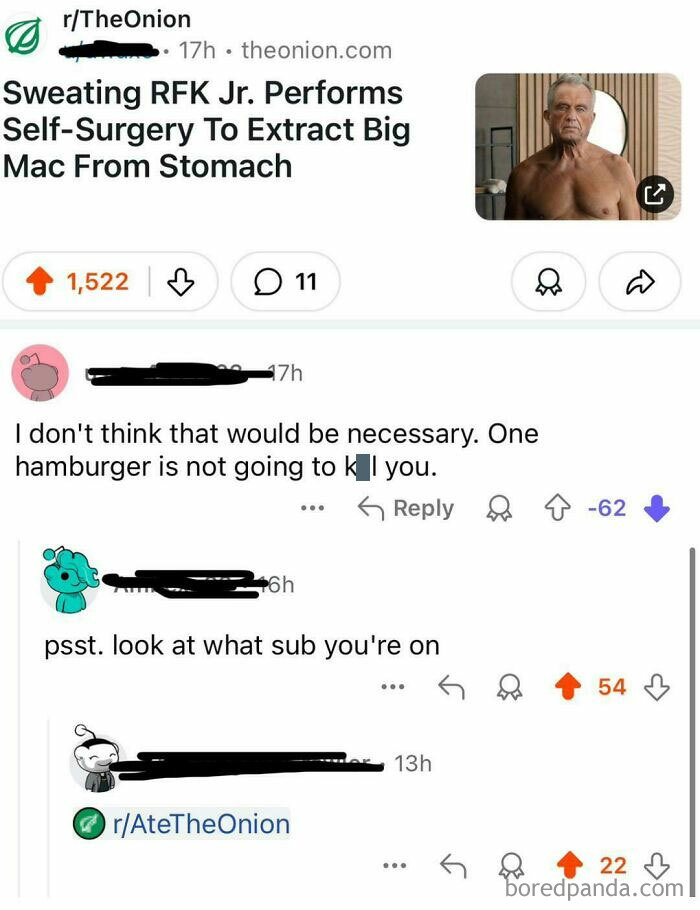Image resolution: width=700 pixels, height=910 pixels.
Task: Open the post's 11 comments
Action: pyautogui.click(x=286, y=282)
